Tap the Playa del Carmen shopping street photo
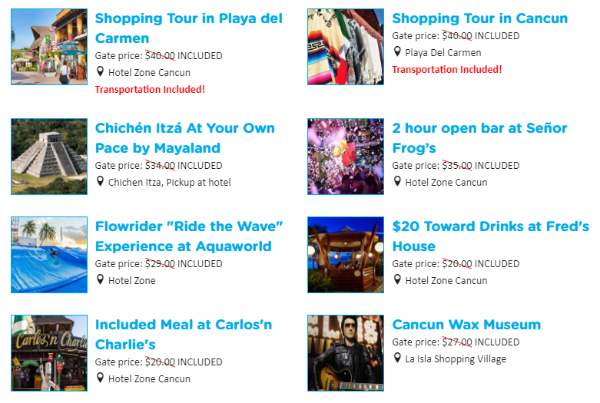The height and width of the screenshot is (403, 600). [48, 44]
